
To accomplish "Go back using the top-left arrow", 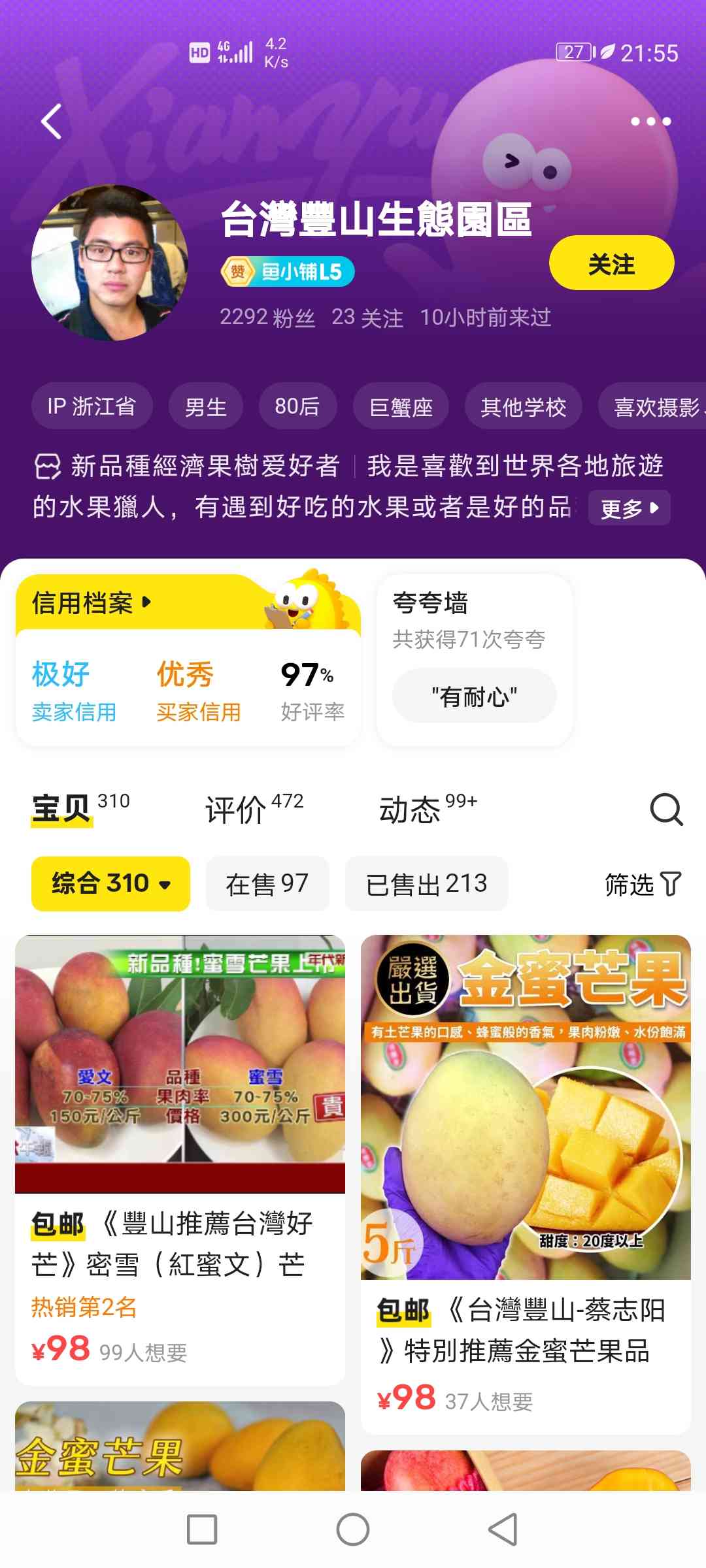I will coord(52,122).
